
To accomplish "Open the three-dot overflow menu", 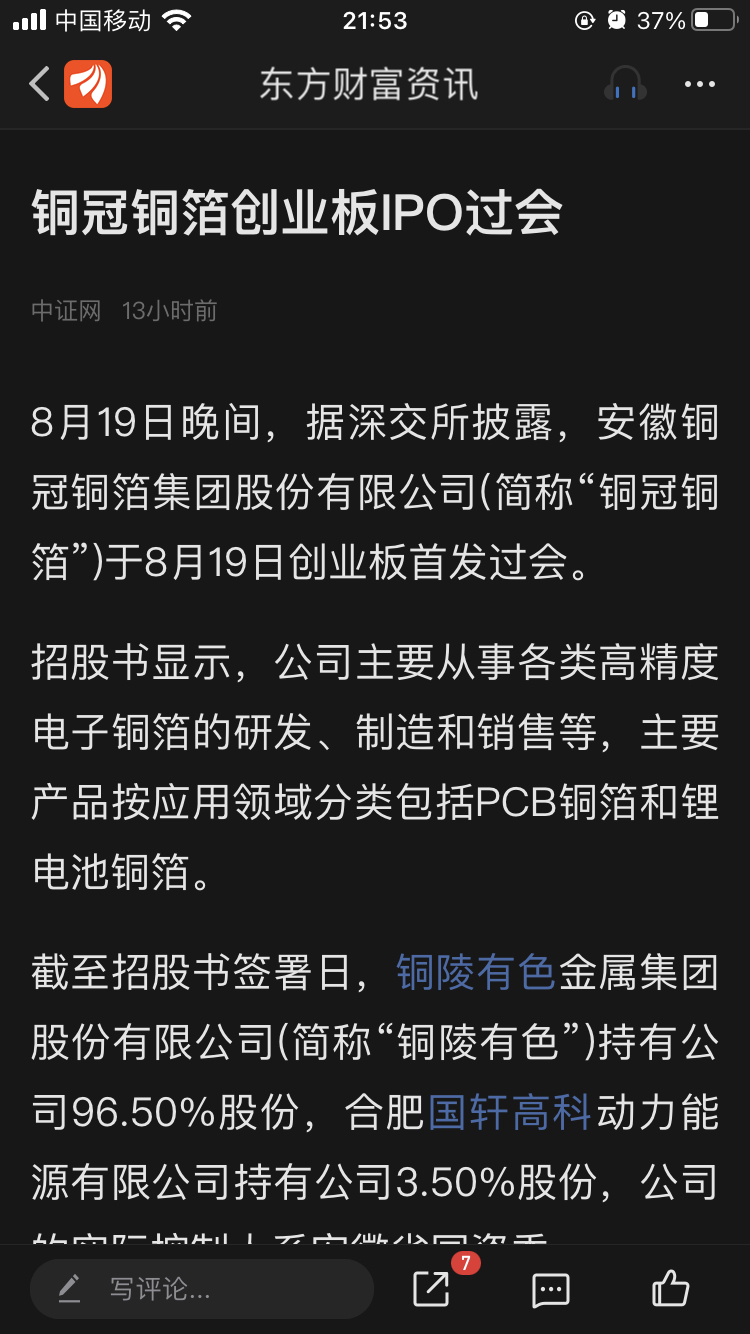I will [700, 85].
